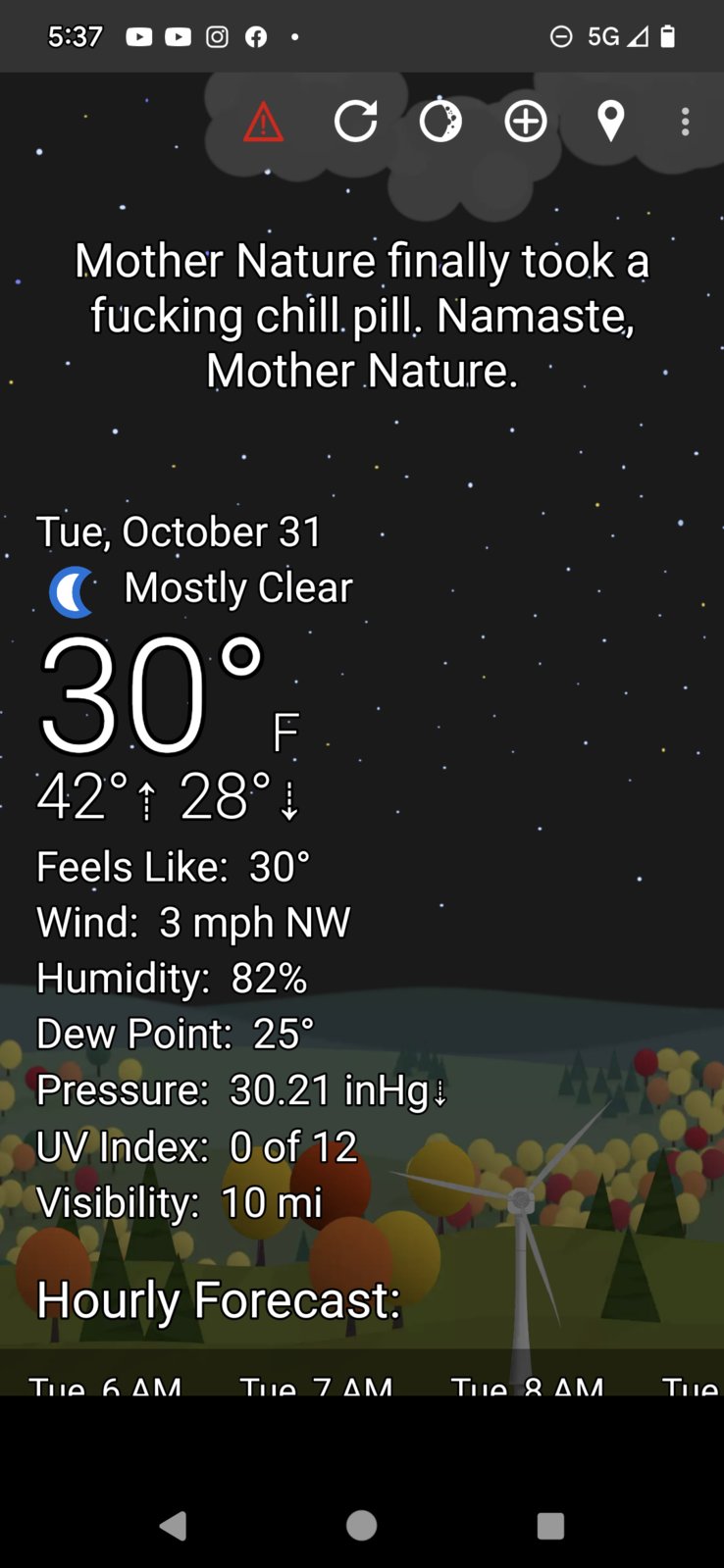
Task: Open the three-dot overflow menu
Action: coord(685,123)
